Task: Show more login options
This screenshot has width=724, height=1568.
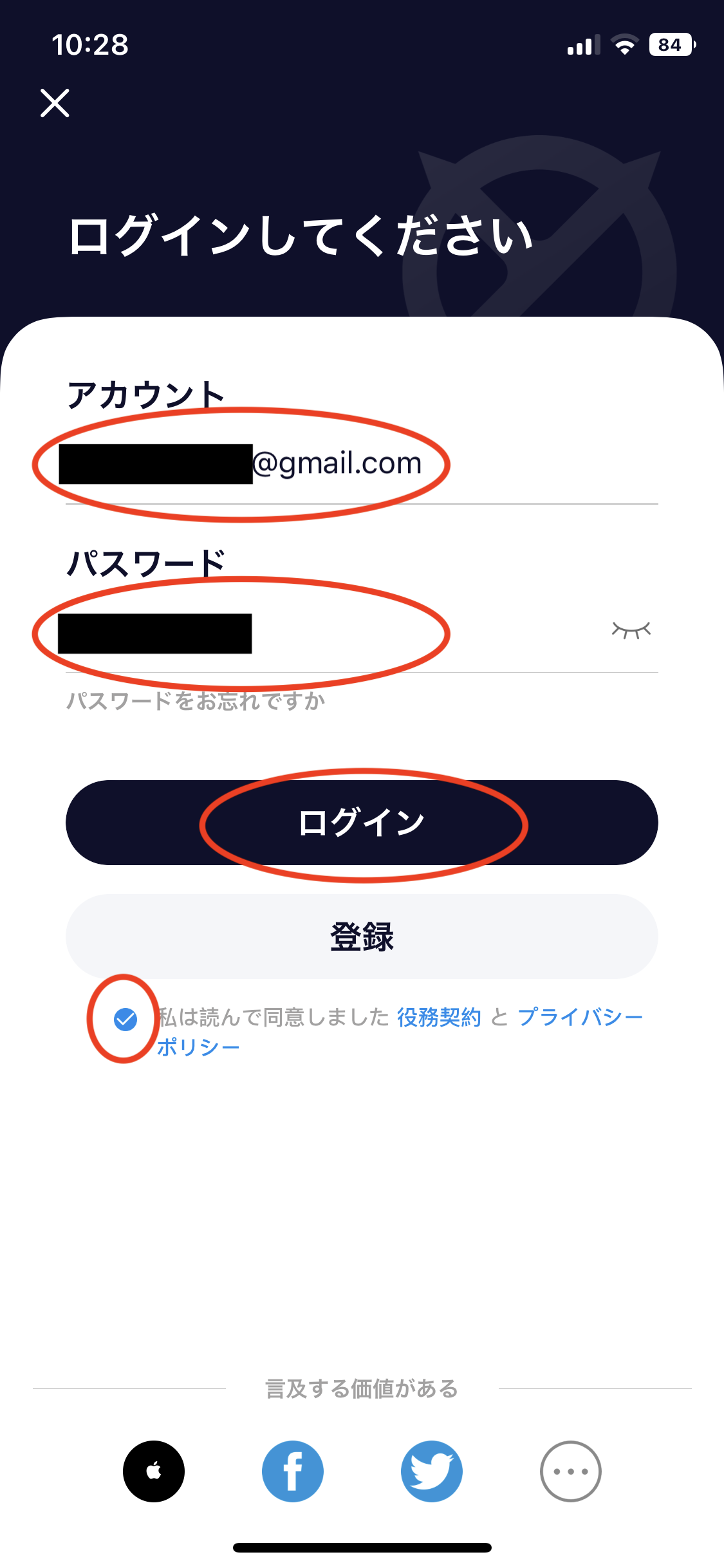Action: [x=571, y=1471]
